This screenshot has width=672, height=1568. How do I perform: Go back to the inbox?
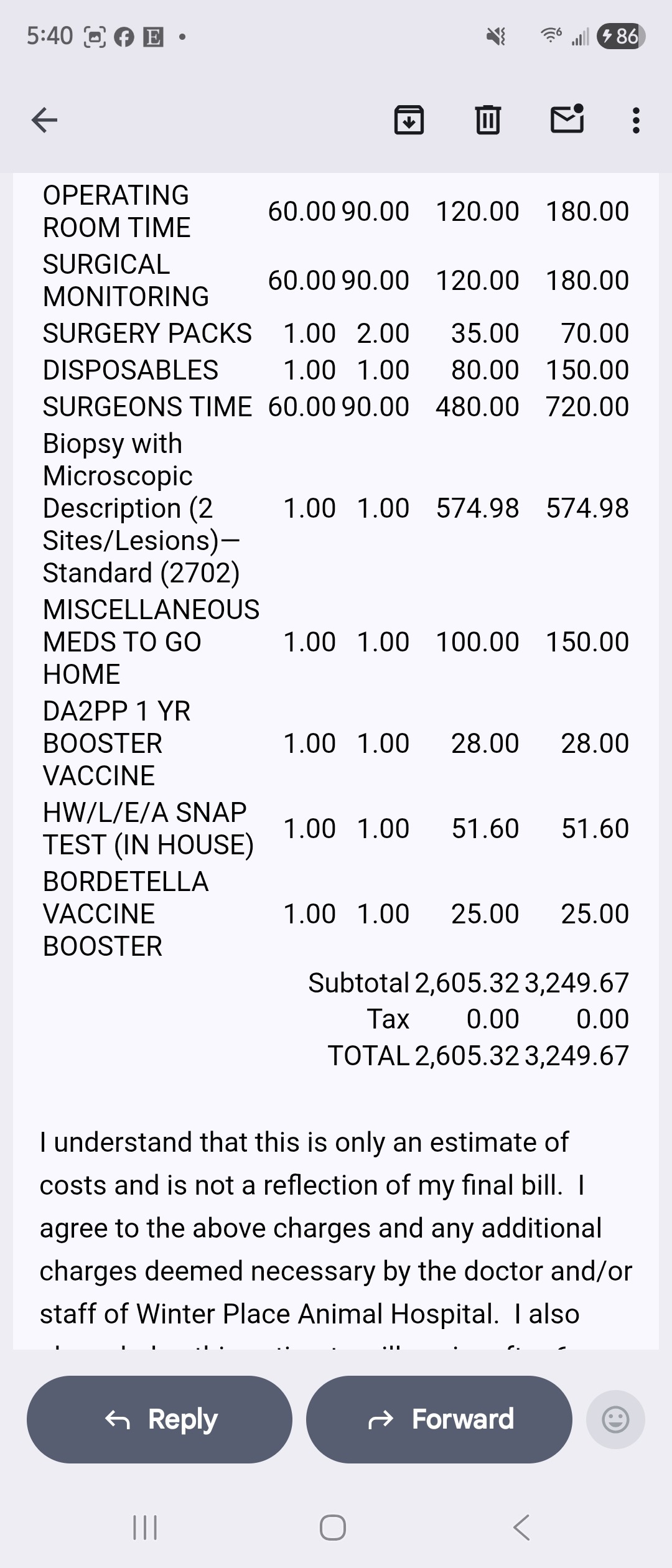click(x=44, y=119)
